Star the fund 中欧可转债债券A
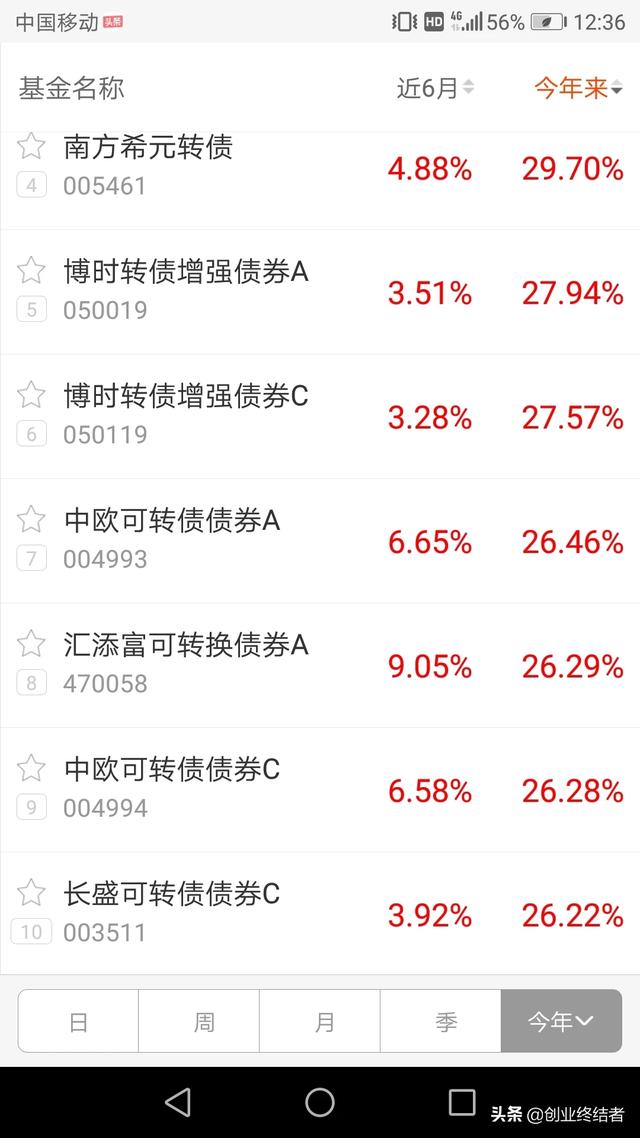The height and width of the screenshot is (1138, 640). pos(31,519)
